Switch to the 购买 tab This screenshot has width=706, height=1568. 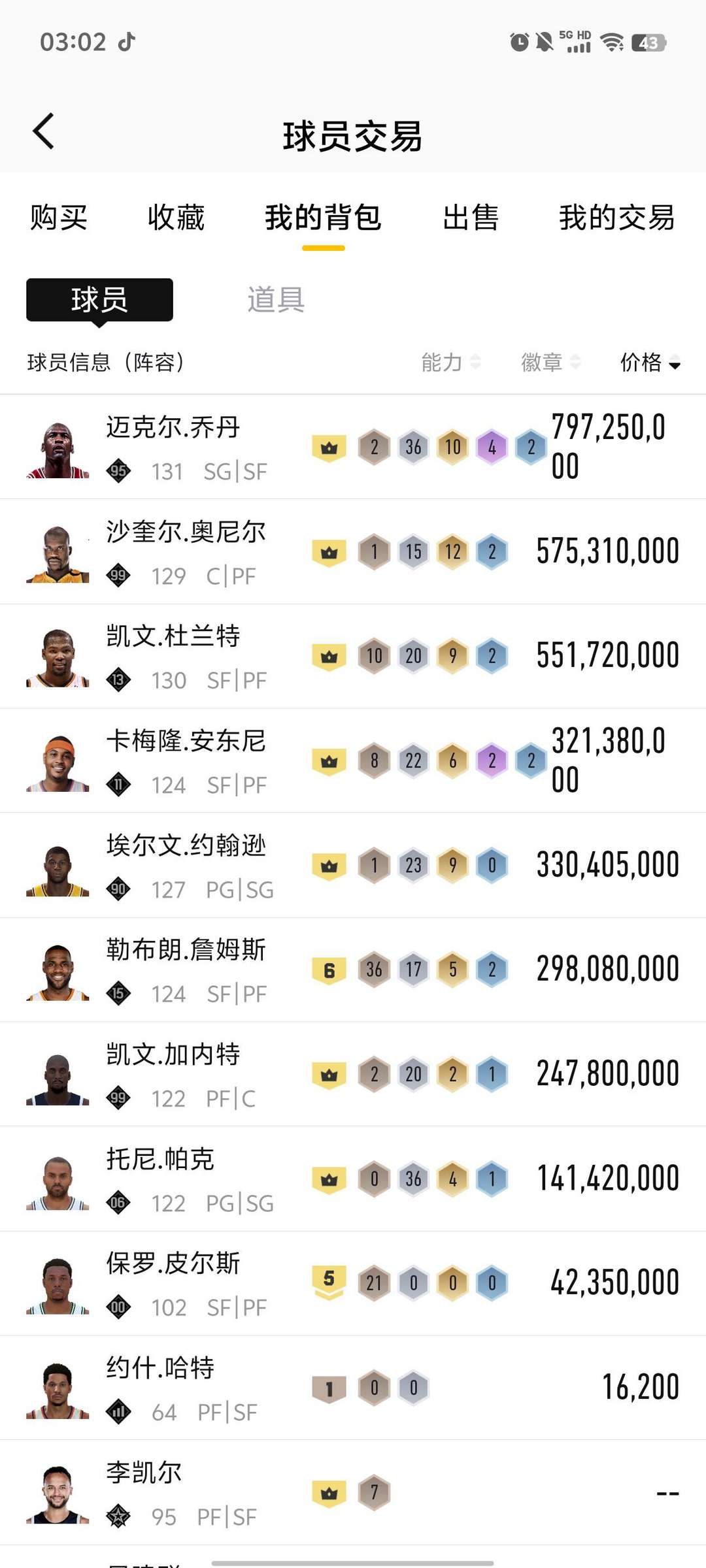point(59,218)
